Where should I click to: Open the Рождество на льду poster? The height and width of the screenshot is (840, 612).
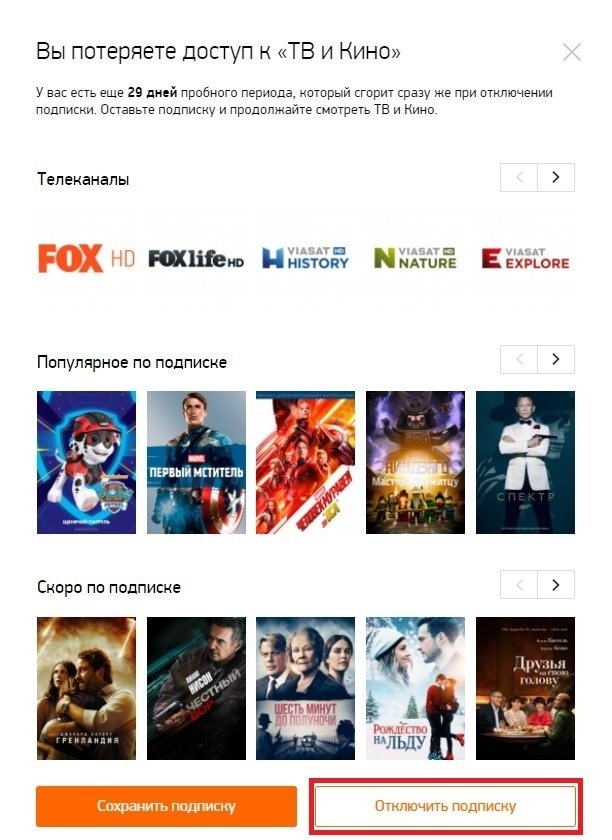coord(415,688)
